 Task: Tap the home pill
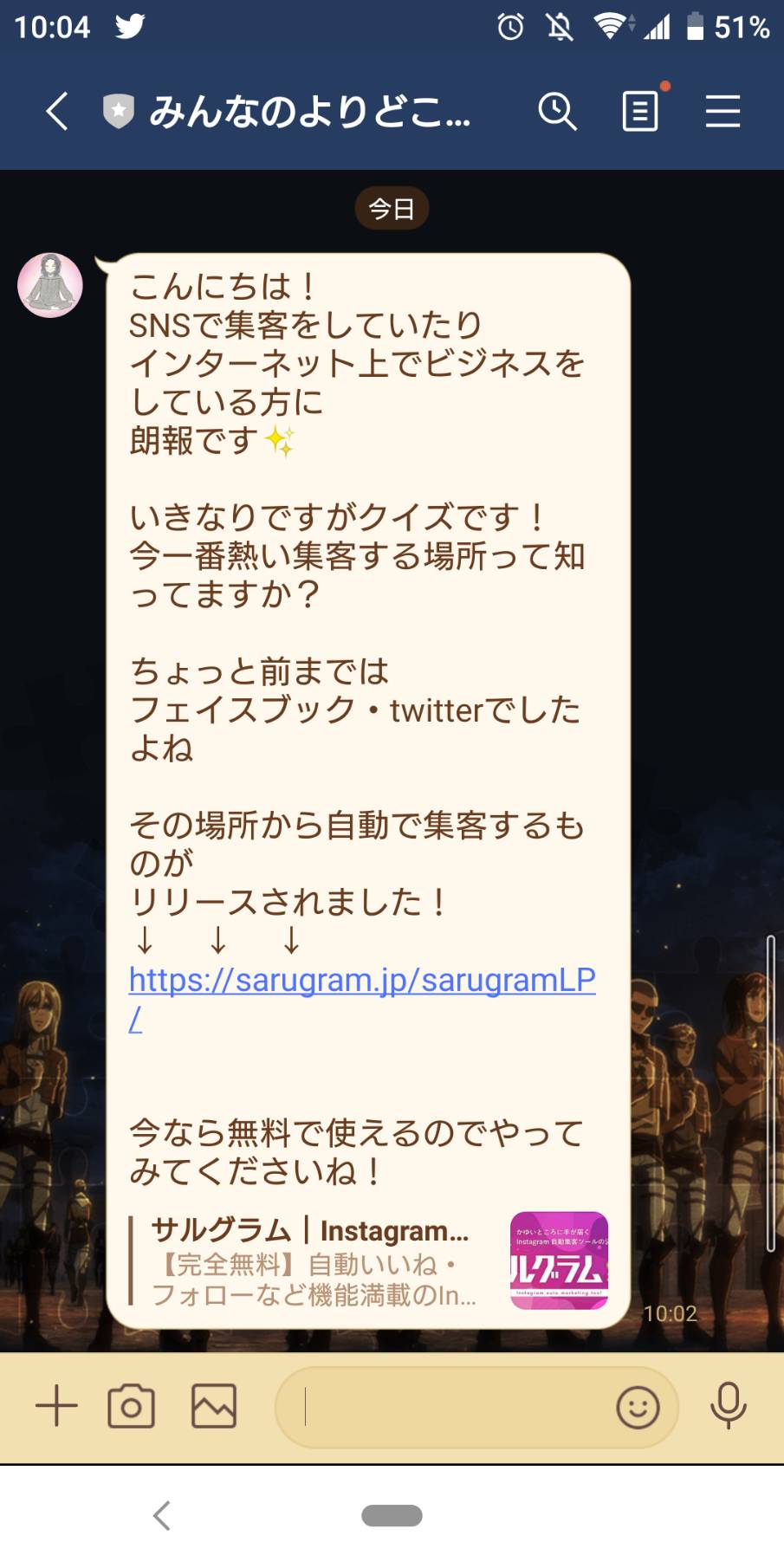[392, 1515]
